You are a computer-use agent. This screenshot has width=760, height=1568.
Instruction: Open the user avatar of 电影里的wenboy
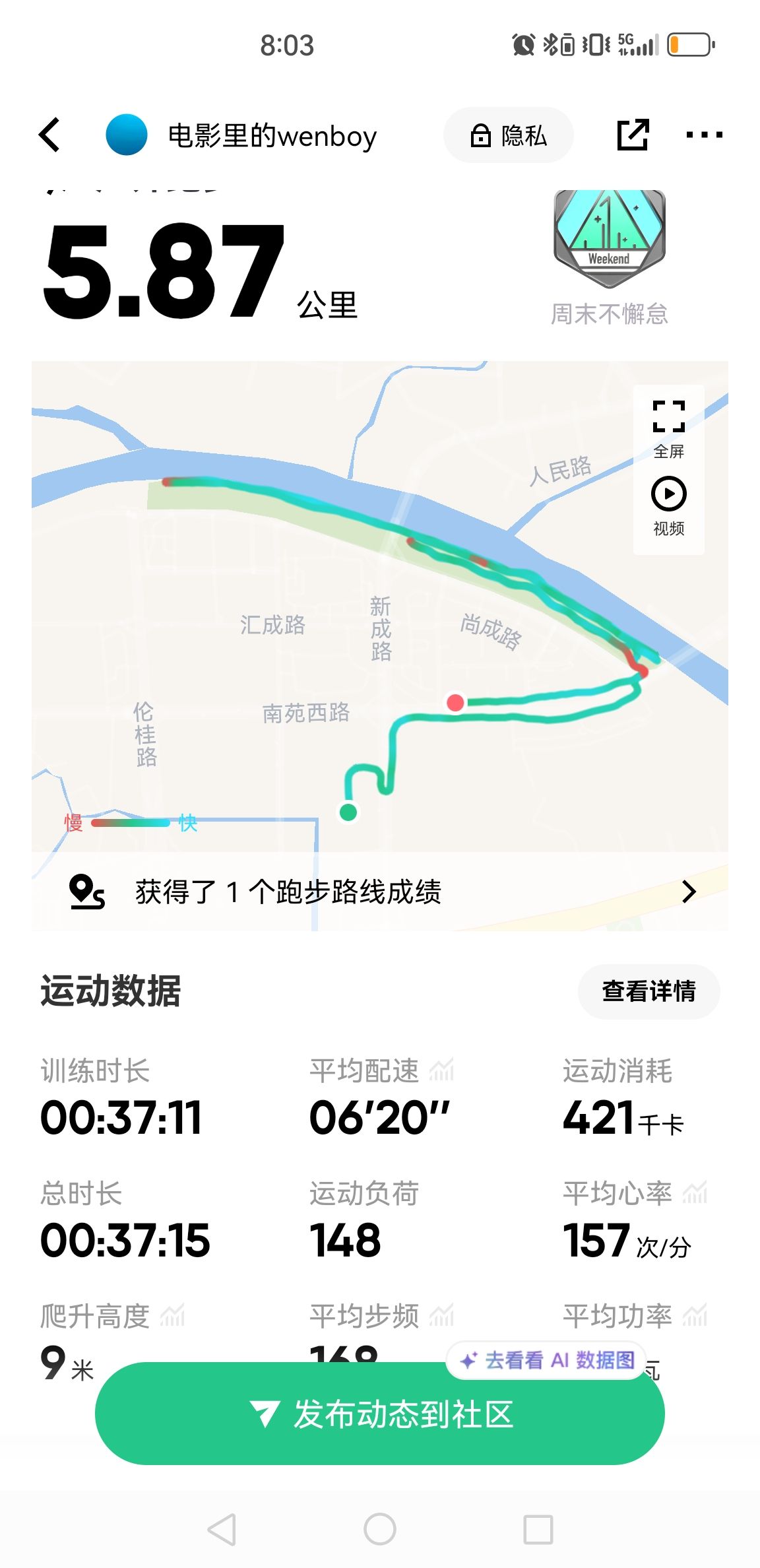click(127, 135)
